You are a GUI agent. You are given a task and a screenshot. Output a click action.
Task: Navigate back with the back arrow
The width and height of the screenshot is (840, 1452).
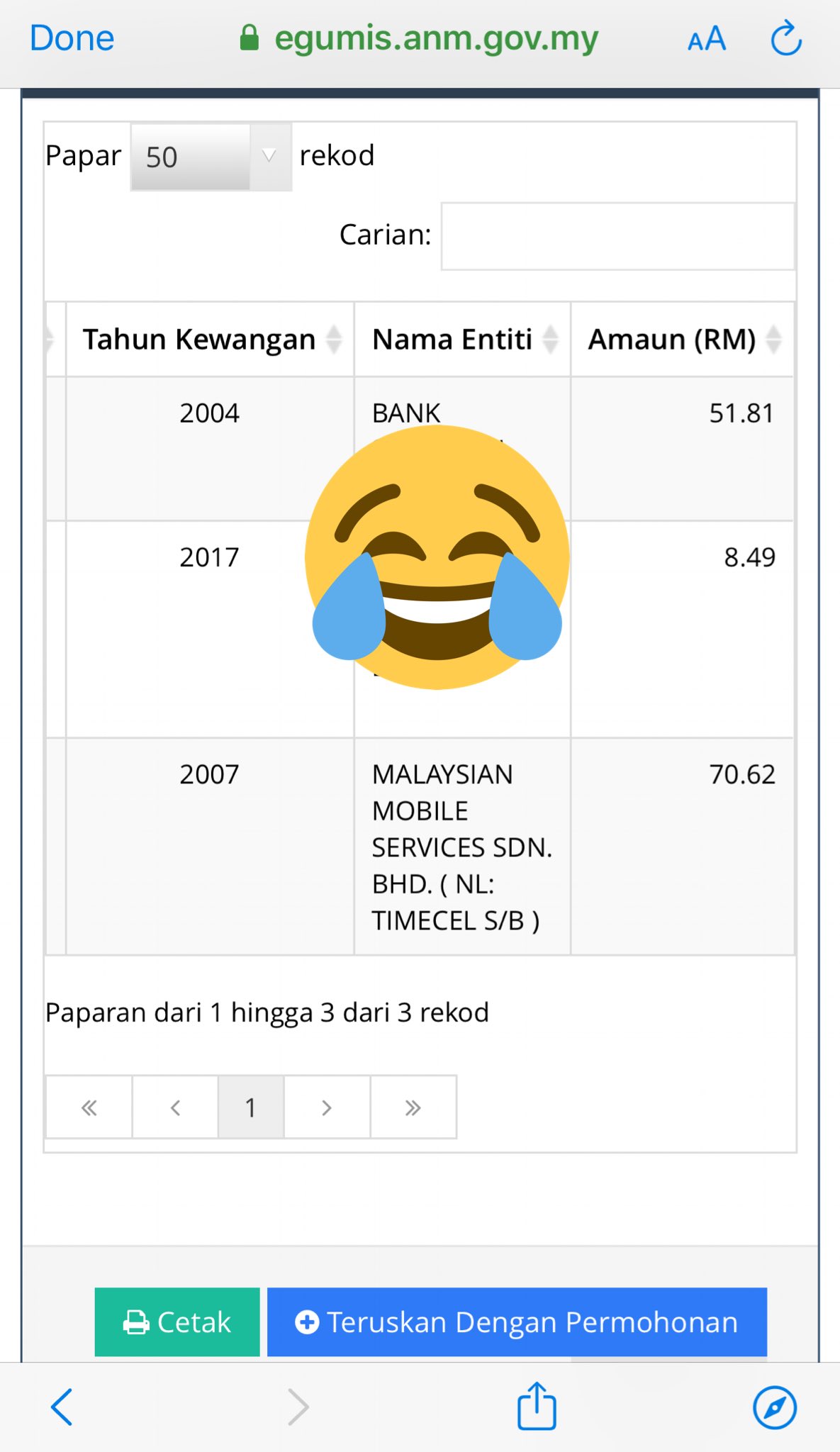pos(62,1407)
